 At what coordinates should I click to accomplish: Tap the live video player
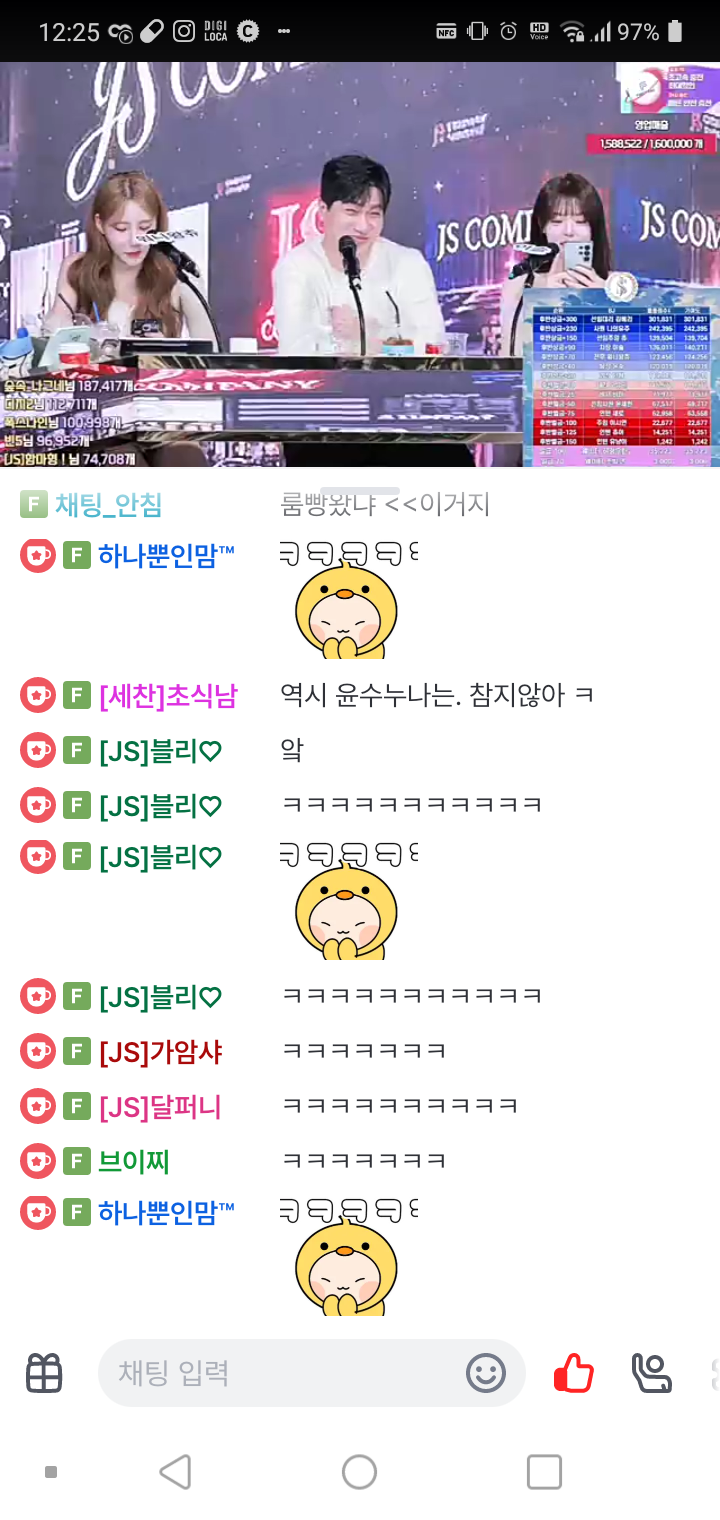tap(360, 264)
